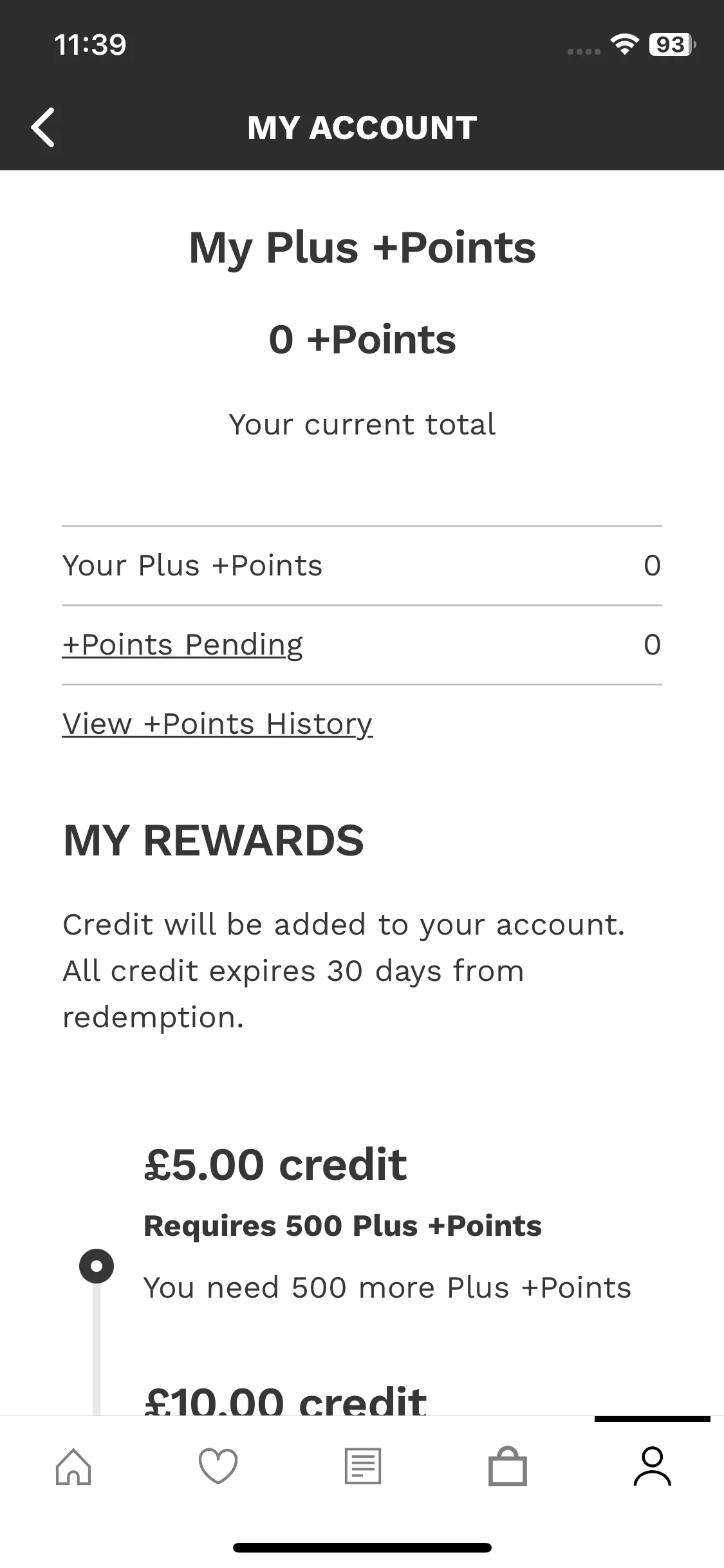Open the list tab in bottom bar
The image size is (724, 1568).
point(363,1466)
